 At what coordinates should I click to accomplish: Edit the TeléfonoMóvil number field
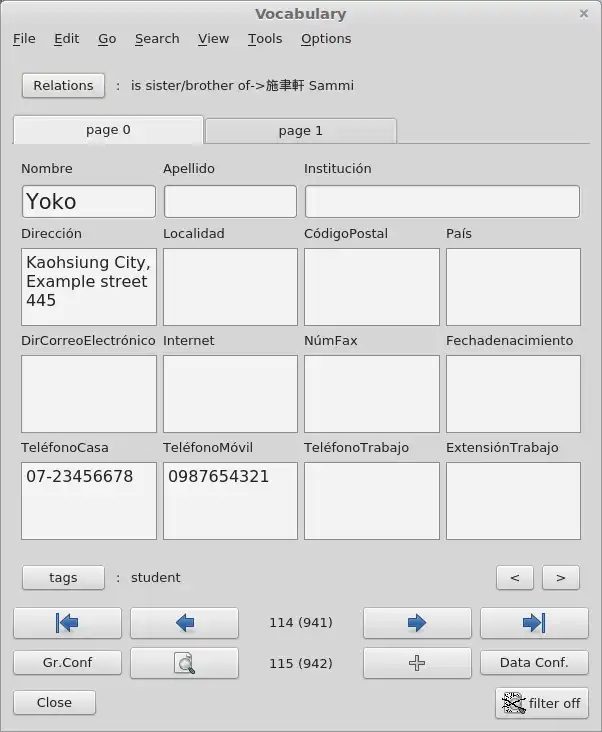230,501
